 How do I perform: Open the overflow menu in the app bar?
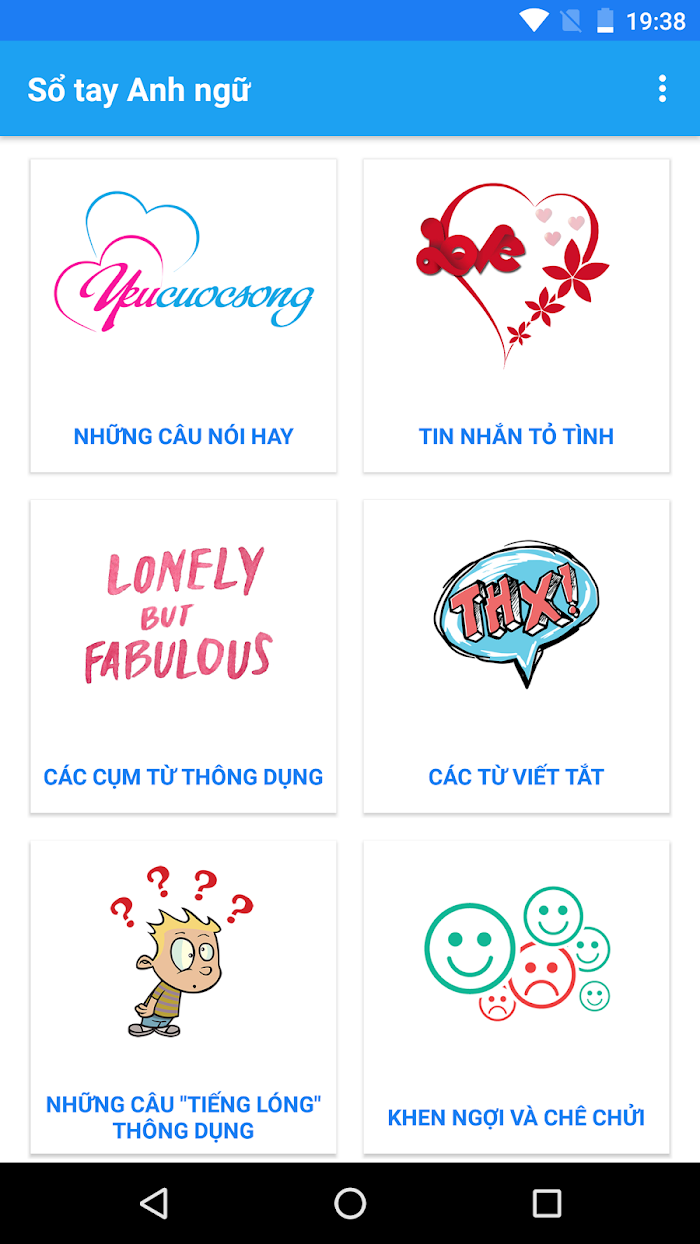pyautogui.click(x=662, y=89)
